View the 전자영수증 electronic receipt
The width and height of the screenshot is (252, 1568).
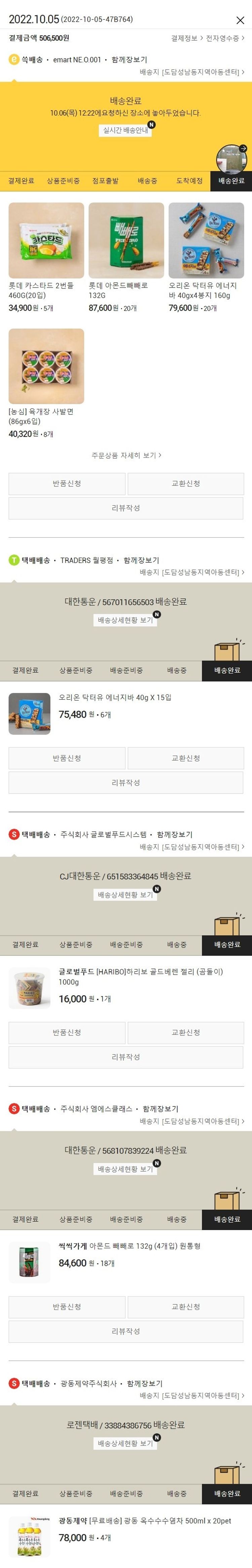pyautogui.click(x=224, y=38)
